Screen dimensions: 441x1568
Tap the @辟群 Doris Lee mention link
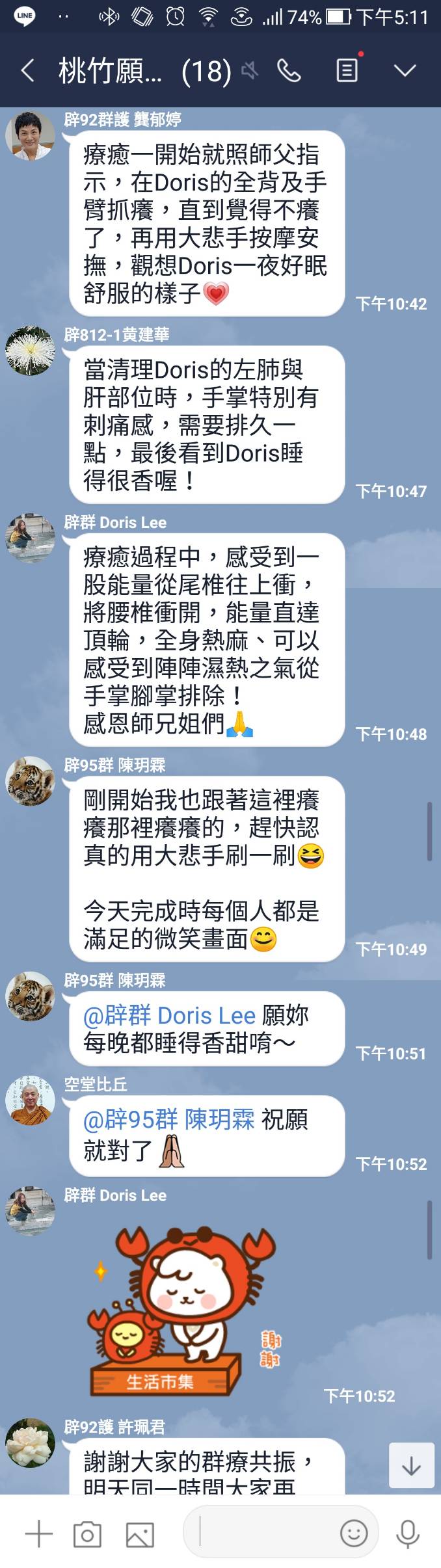(169, 1015)
